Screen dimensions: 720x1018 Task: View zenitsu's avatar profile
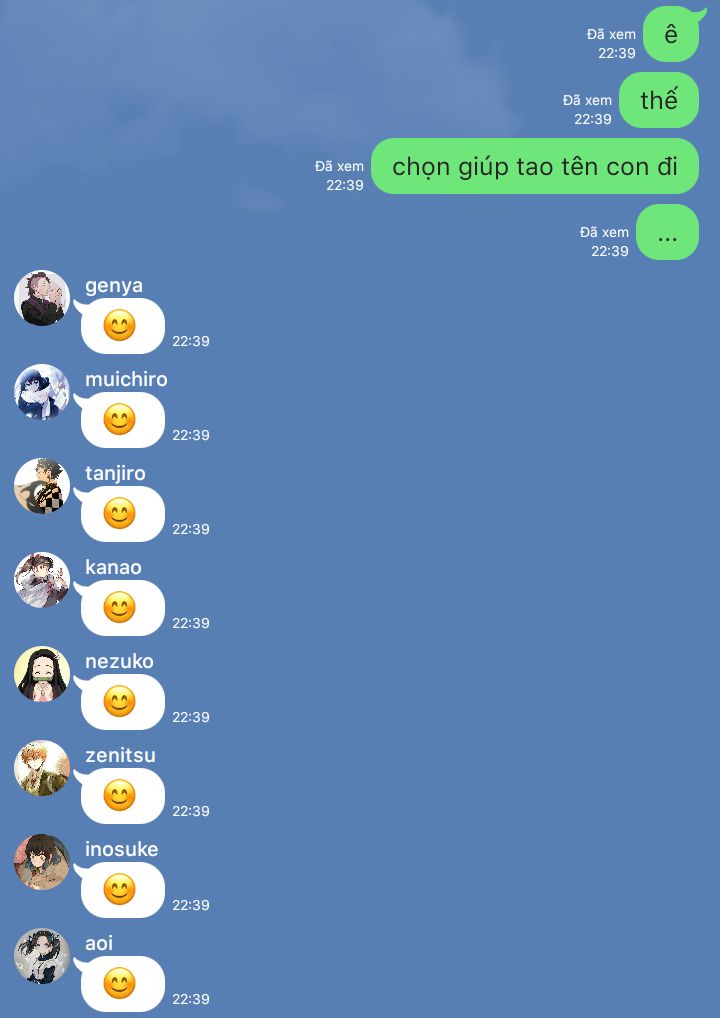42,768
